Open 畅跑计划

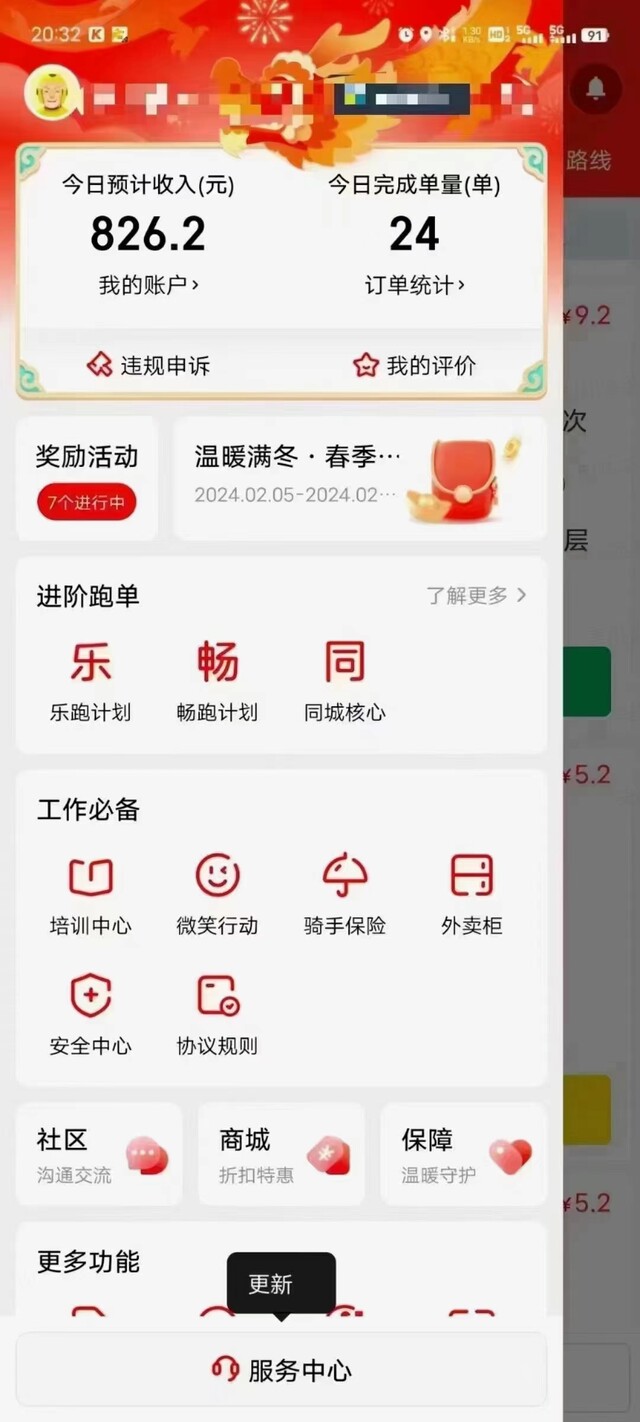[217, 682]
